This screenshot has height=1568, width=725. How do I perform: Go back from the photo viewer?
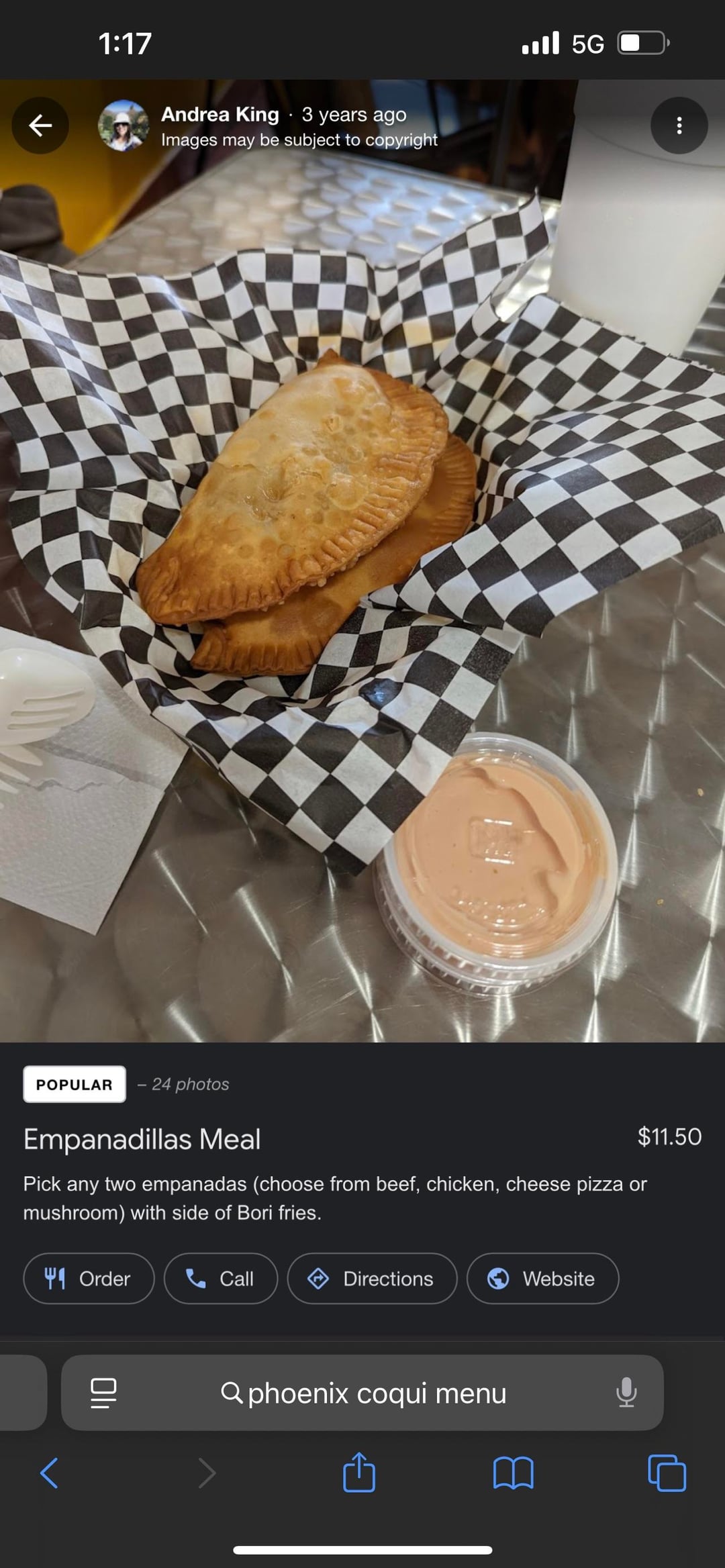point(40,126)
